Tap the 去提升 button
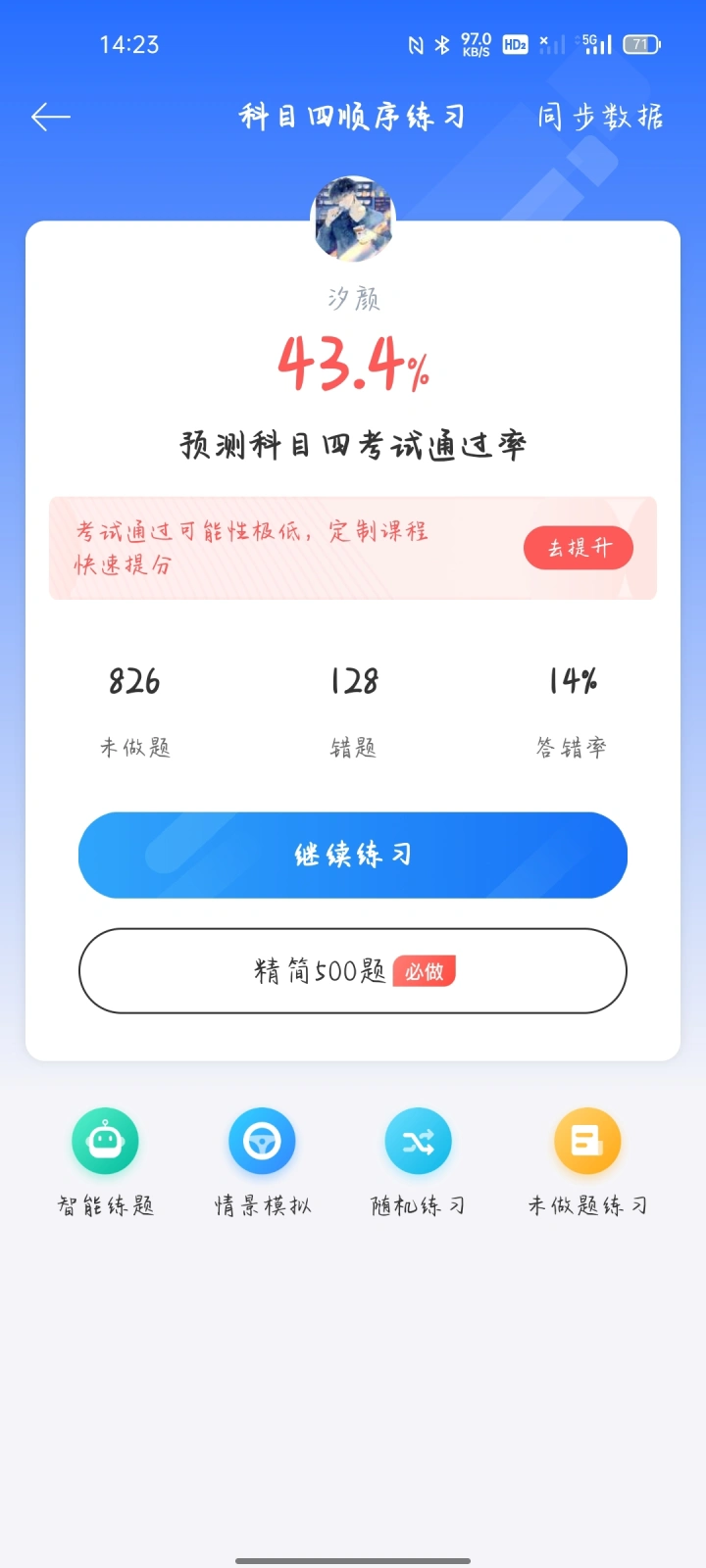The image size is (706, 1568). click(x=578, y=548)
